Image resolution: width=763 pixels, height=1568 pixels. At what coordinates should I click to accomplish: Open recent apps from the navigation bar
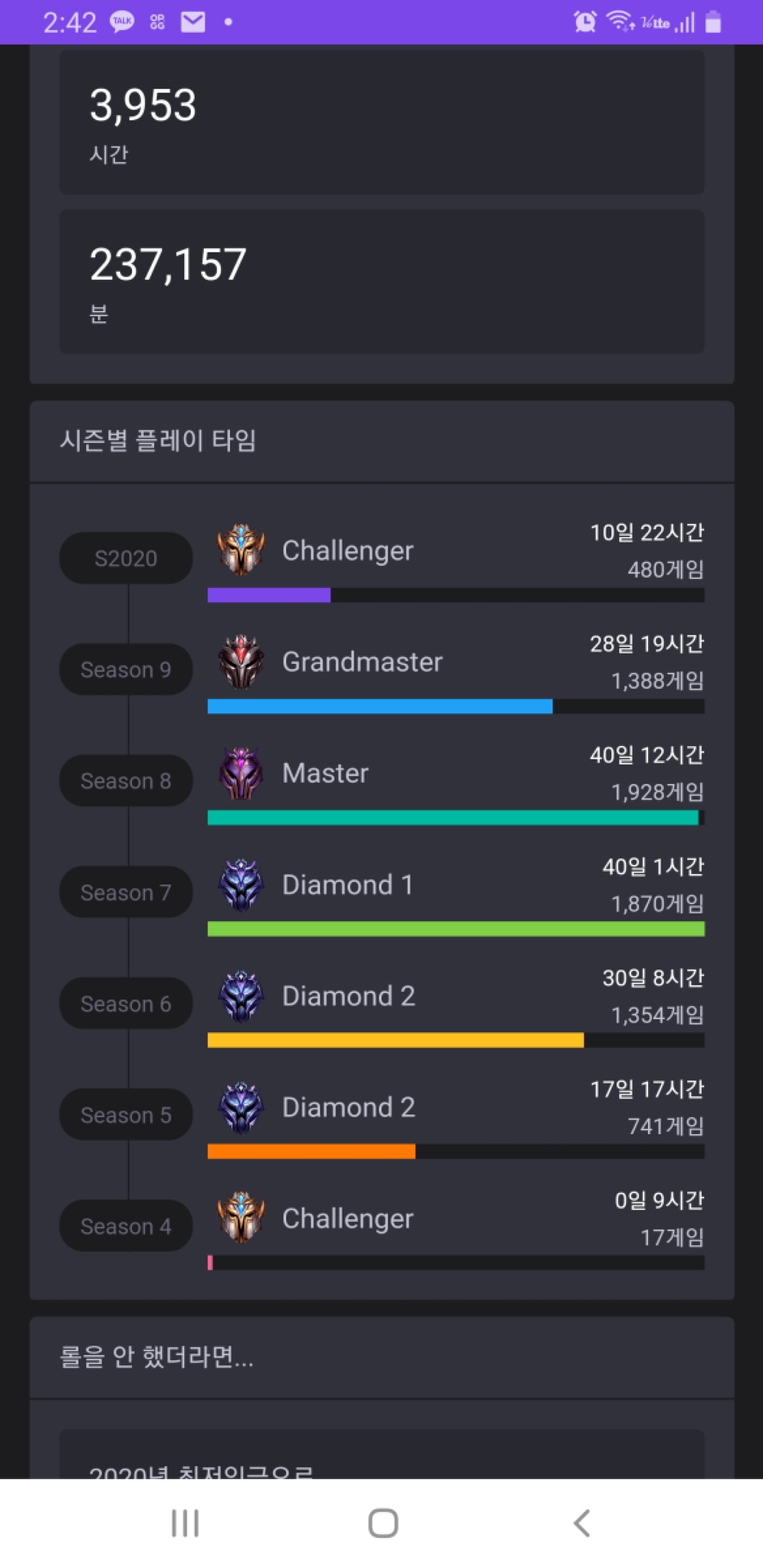(x=185, y=1523)
